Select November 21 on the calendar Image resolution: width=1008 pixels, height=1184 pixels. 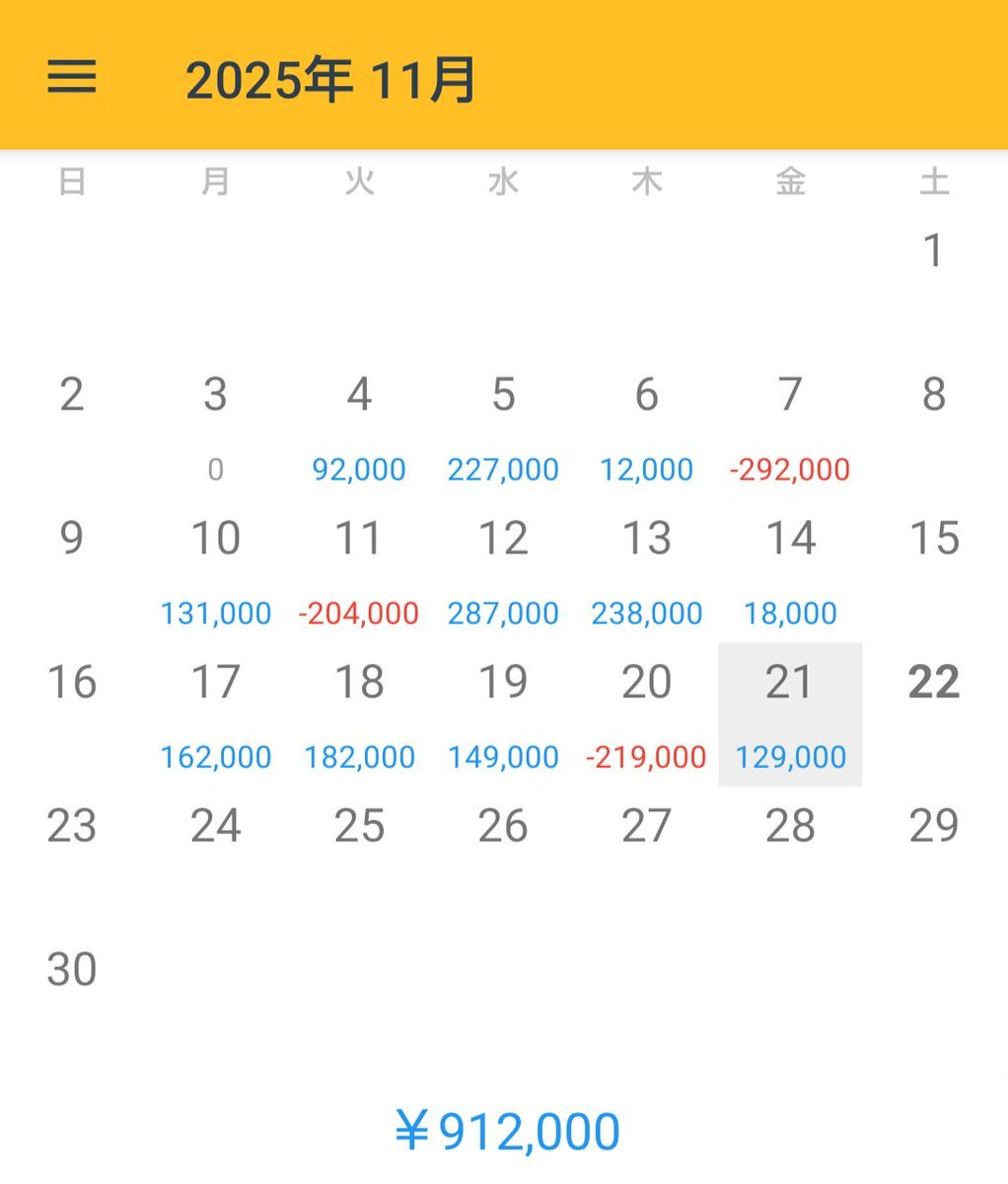pyautogui.click(x=790, y=714)
